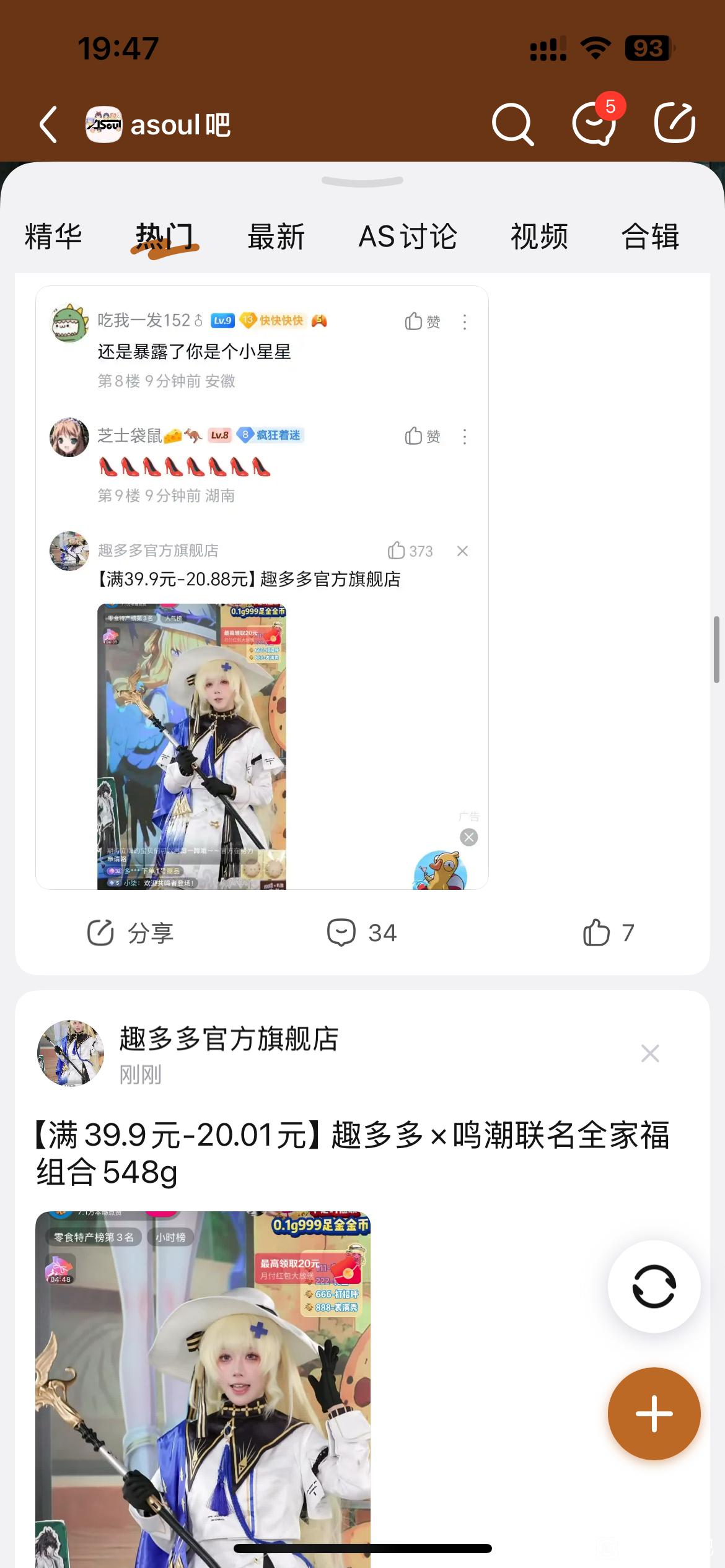Open the 34 comments on this post

click(x=362, y=933)
